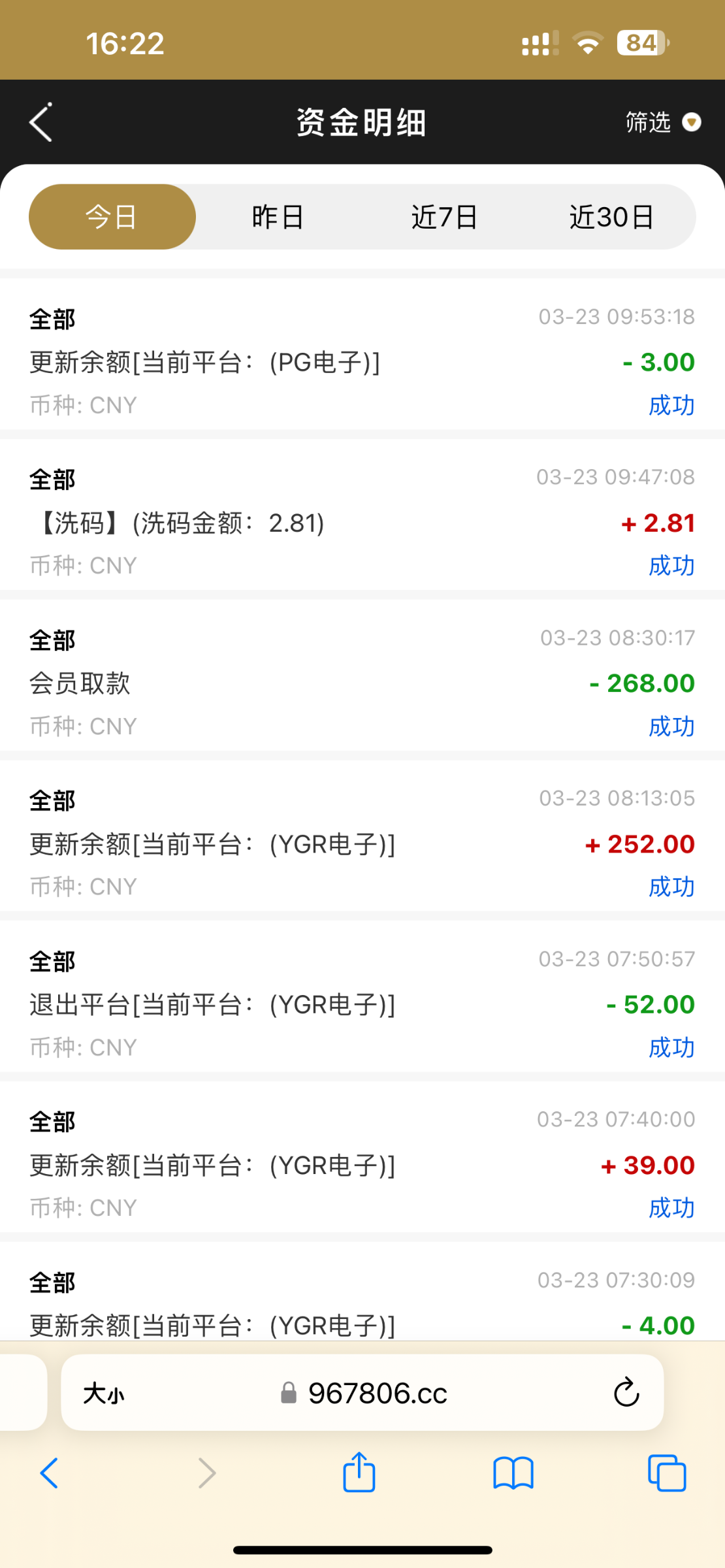Switch to the 昨日 tab
This screenshot has width=725, height=1568.
pos(278,217)
